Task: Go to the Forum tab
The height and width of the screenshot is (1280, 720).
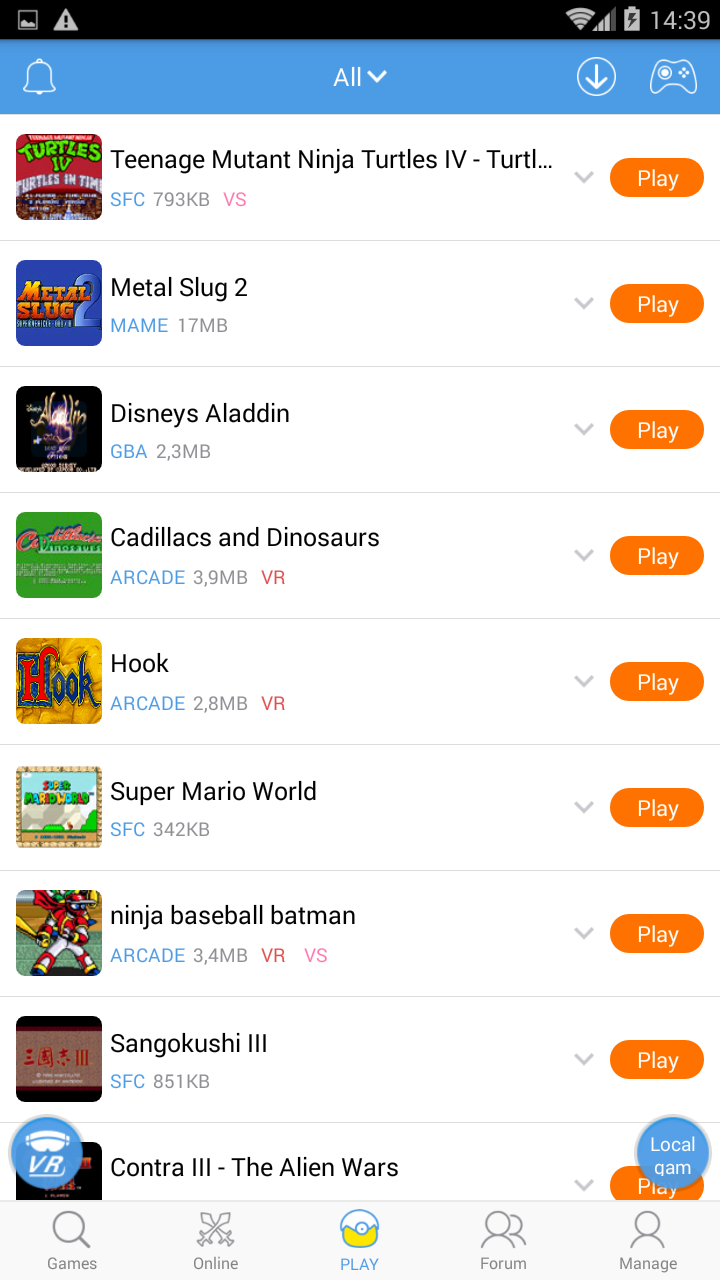Action: click(x=503, y=1240)
